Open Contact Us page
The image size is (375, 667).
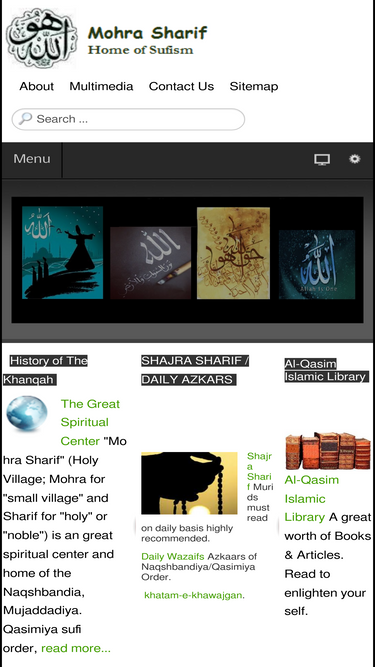coord(181,86)
